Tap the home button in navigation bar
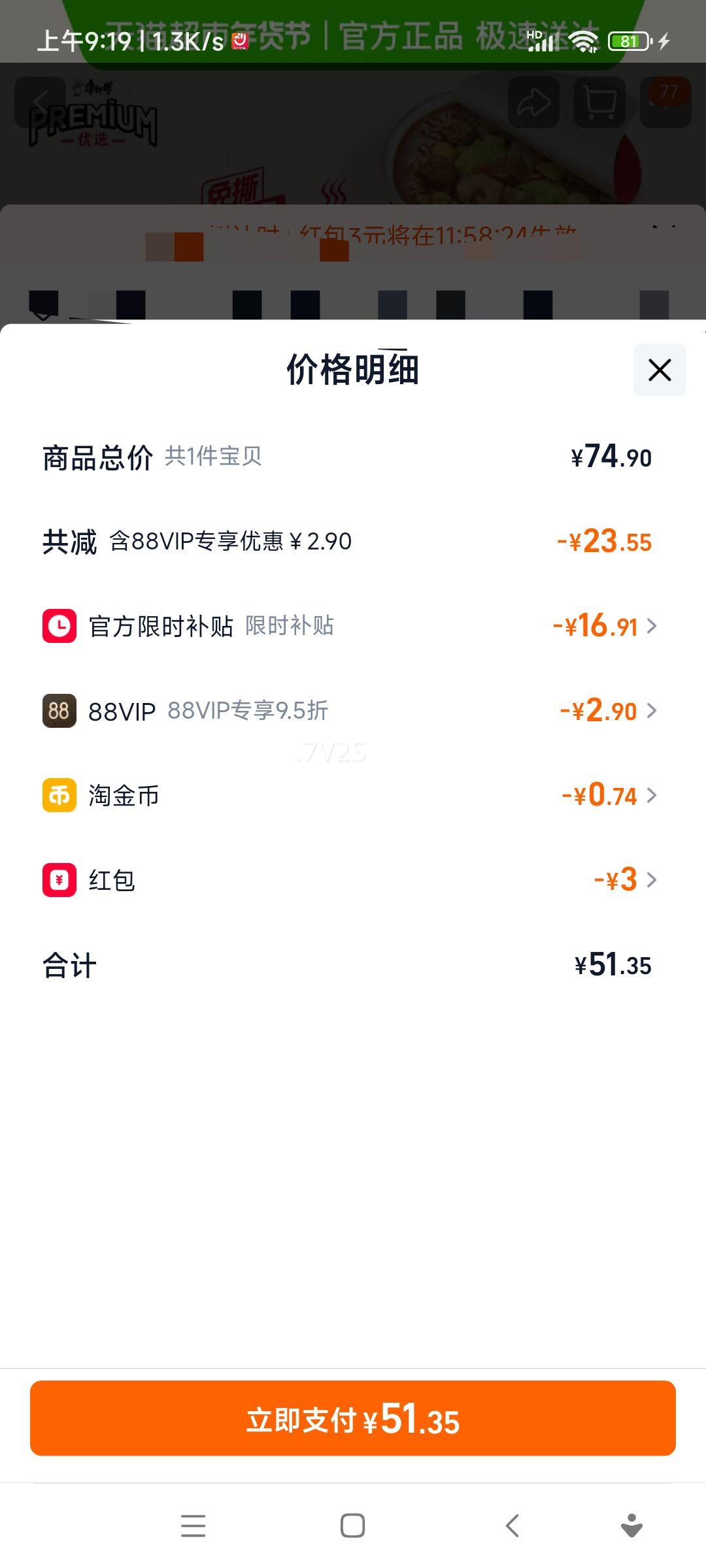Image resolution: width=706 pixels, height=1568 pixels. 353,1526
